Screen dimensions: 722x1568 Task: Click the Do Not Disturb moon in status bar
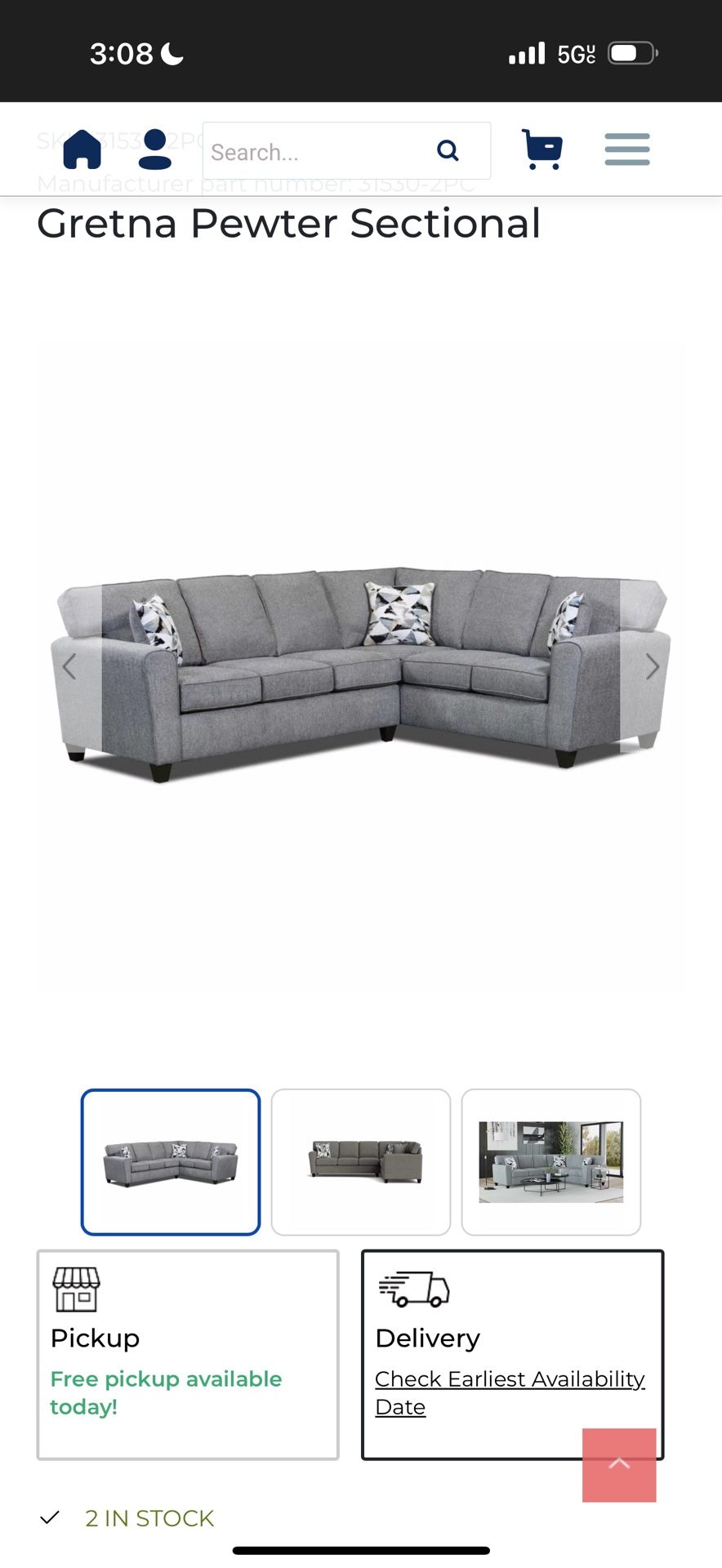(x=170, y=51)
